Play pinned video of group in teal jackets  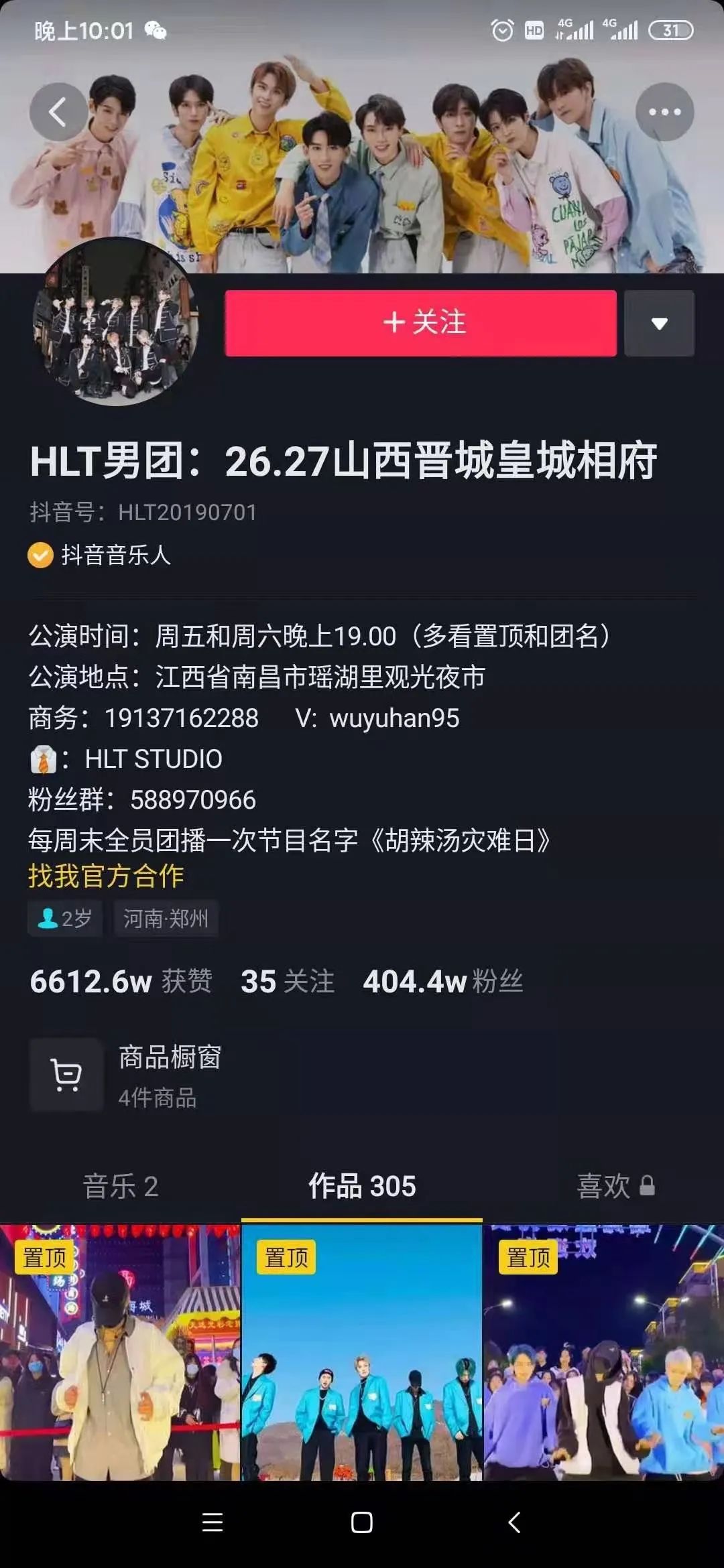pos(362,1352)
